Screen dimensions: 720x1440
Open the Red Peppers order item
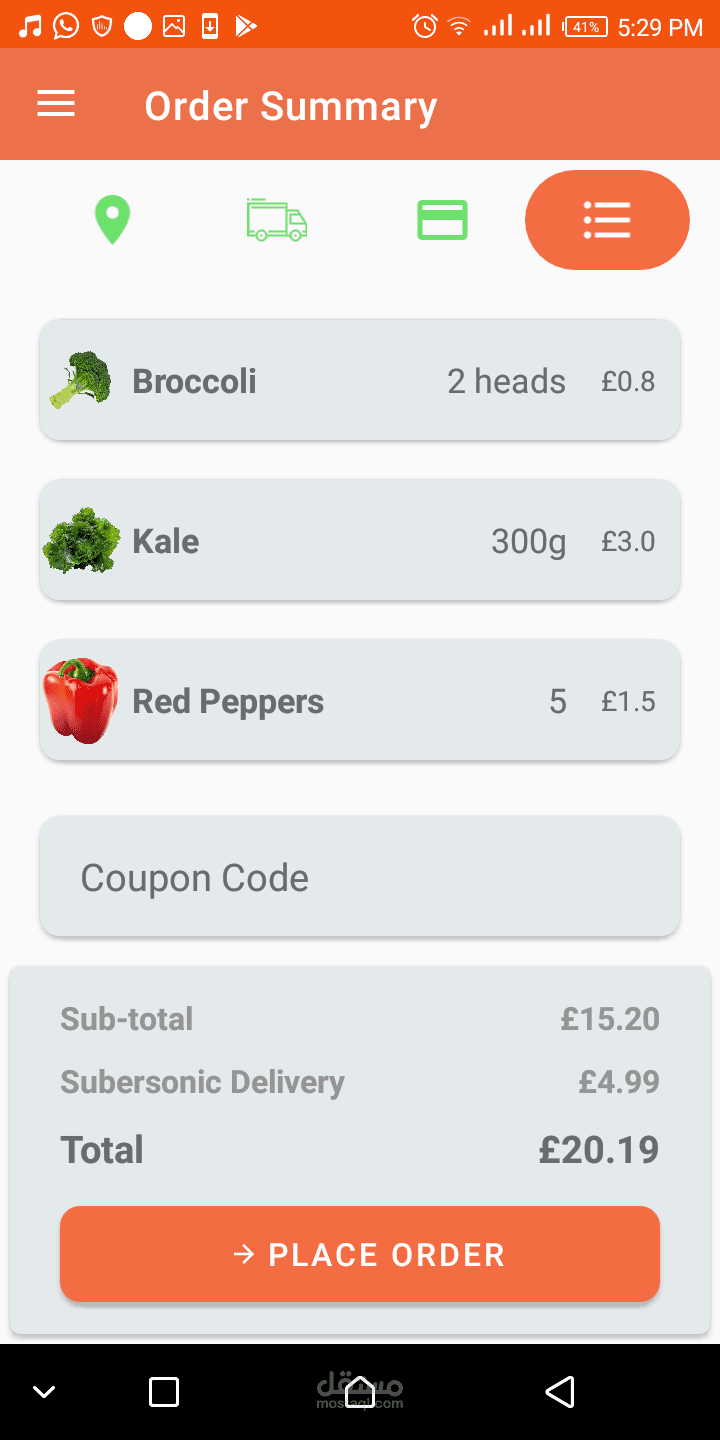tap(360, 700)
